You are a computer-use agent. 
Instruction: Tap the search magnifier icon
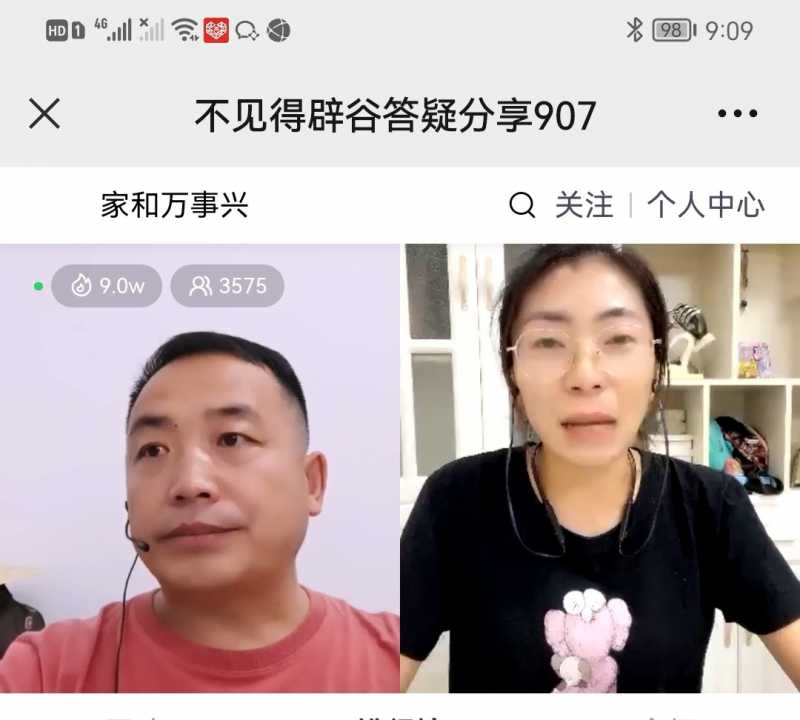click(522, 206)
